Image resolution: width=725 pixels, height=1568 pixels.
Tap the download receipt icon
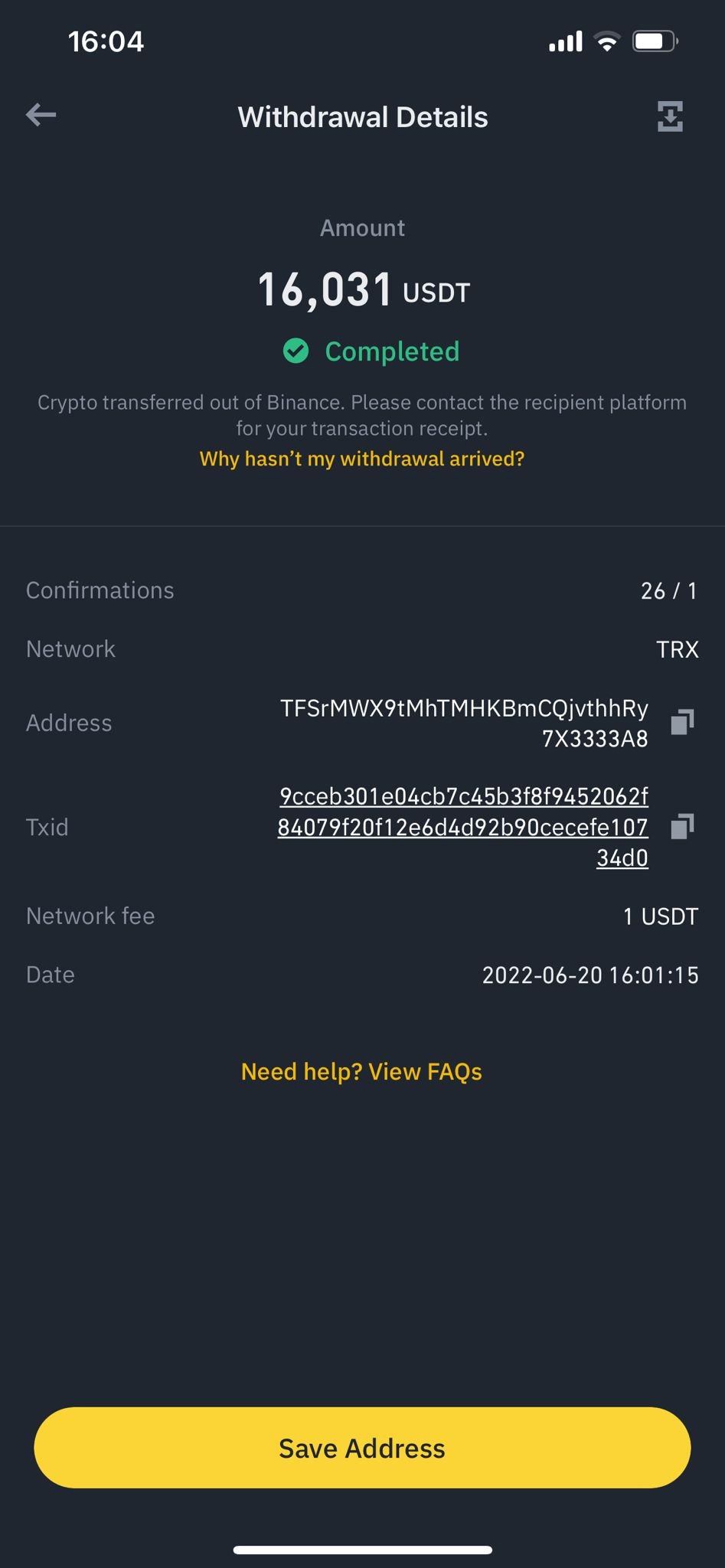670,116
